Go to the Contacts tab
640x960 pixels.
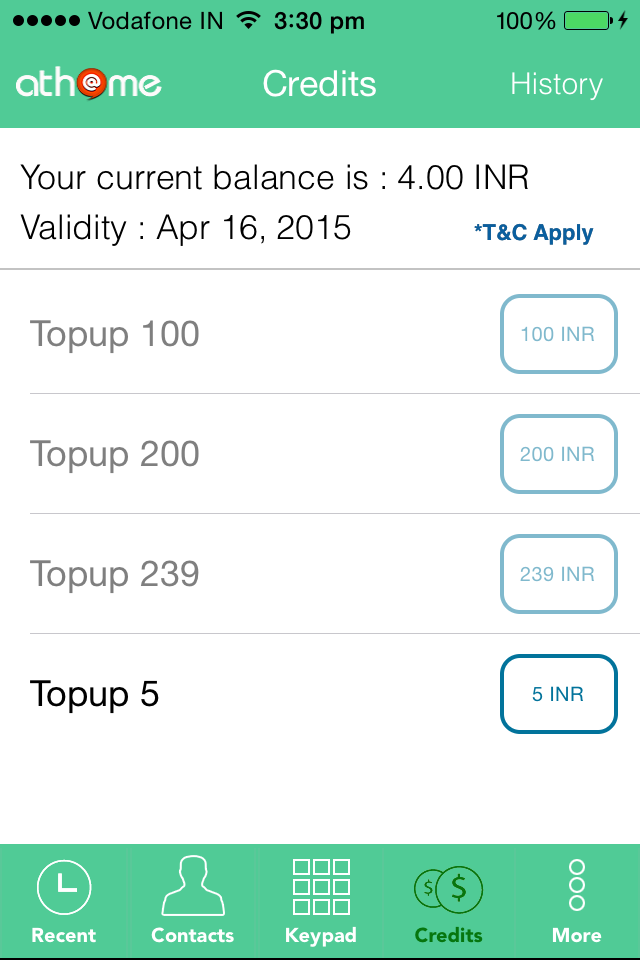click(x=192, y=902)
